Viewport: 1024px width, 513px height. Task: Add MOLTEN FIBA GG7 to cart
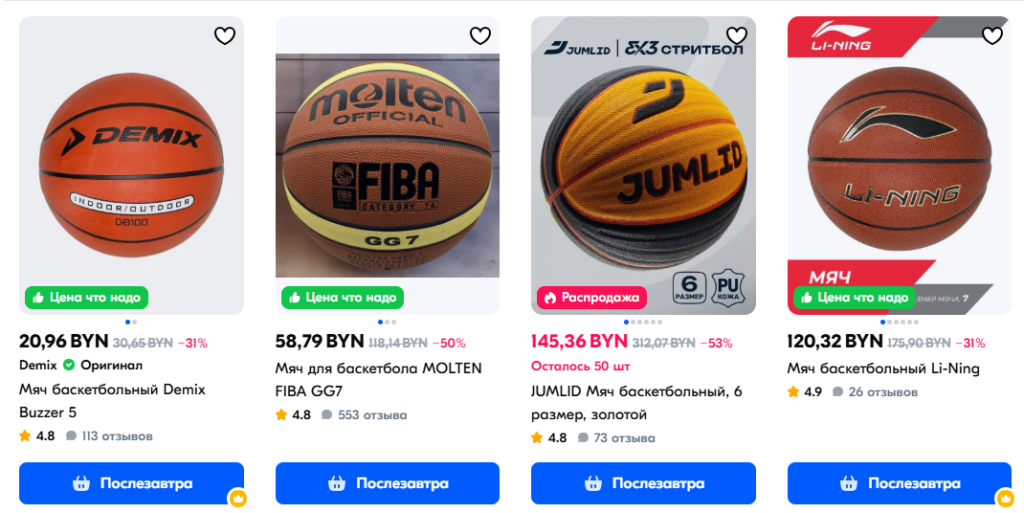[x=387, y=483]
